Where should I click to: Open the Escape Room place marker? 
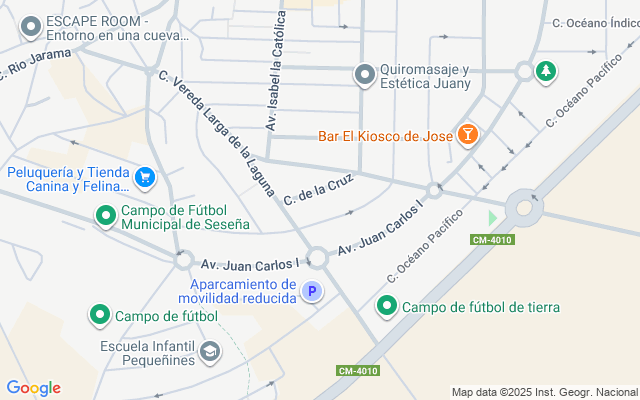[31, 27]
